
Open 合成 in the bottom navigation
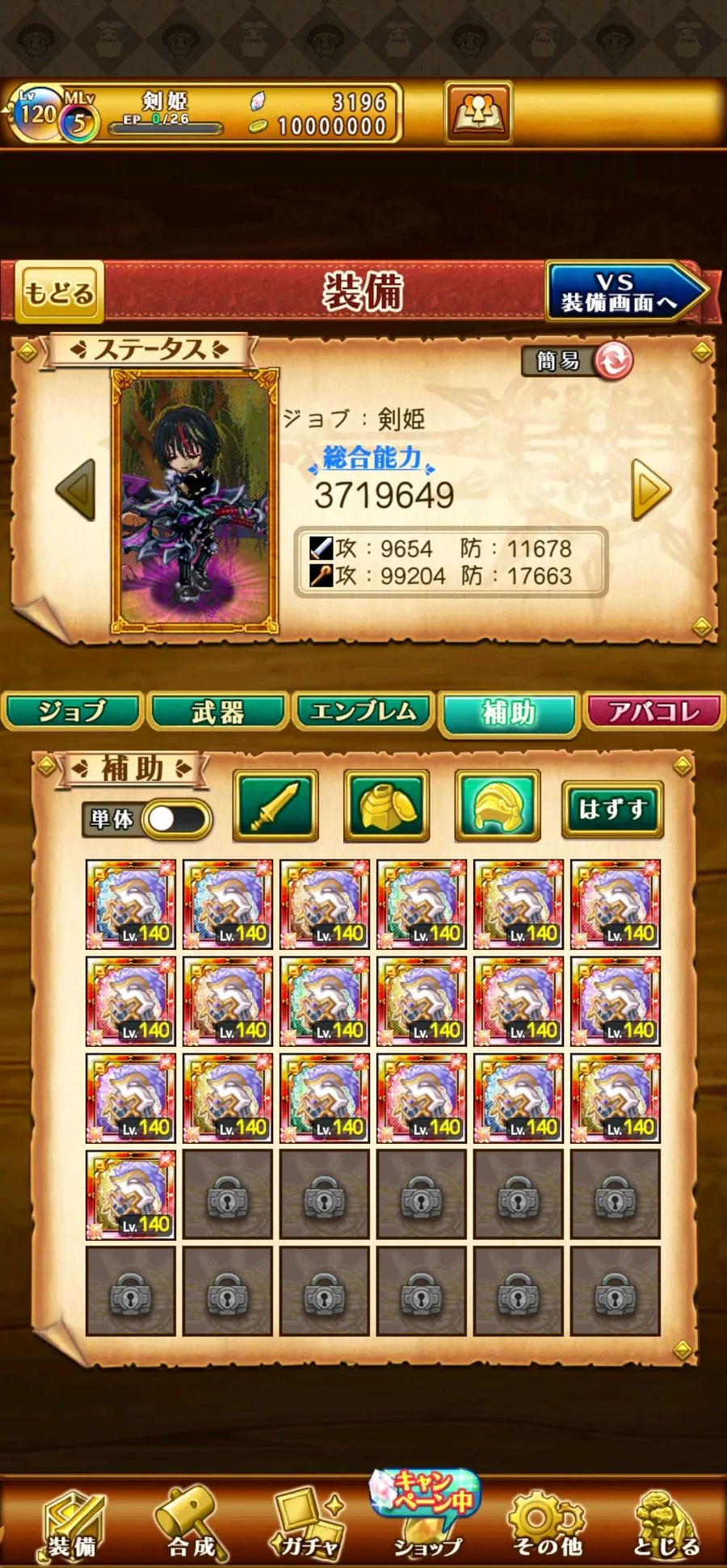point(192,1524)
